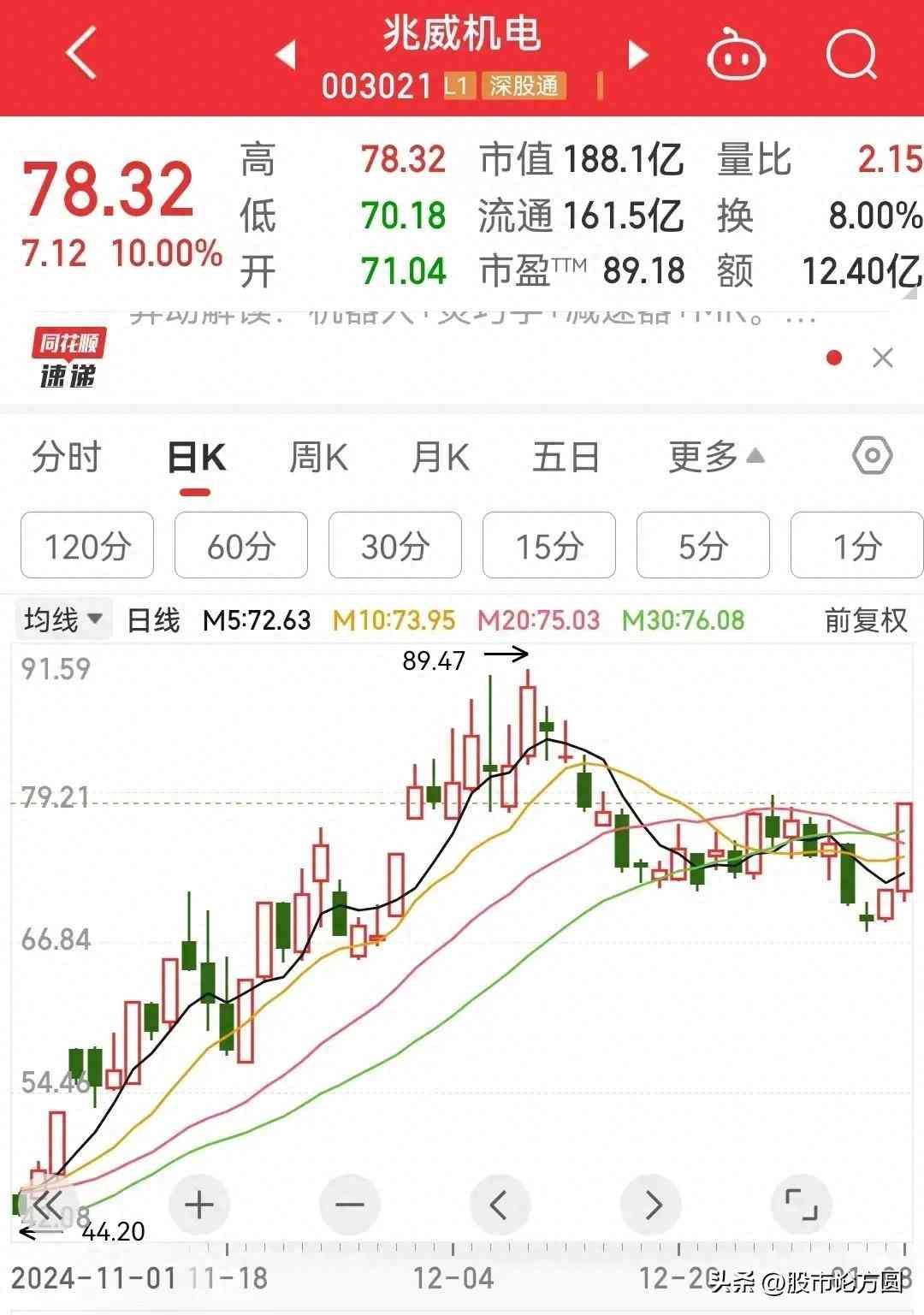Open chart settings hexagon icon
The width and height of the screenshot is (924, 1315).
872,456
